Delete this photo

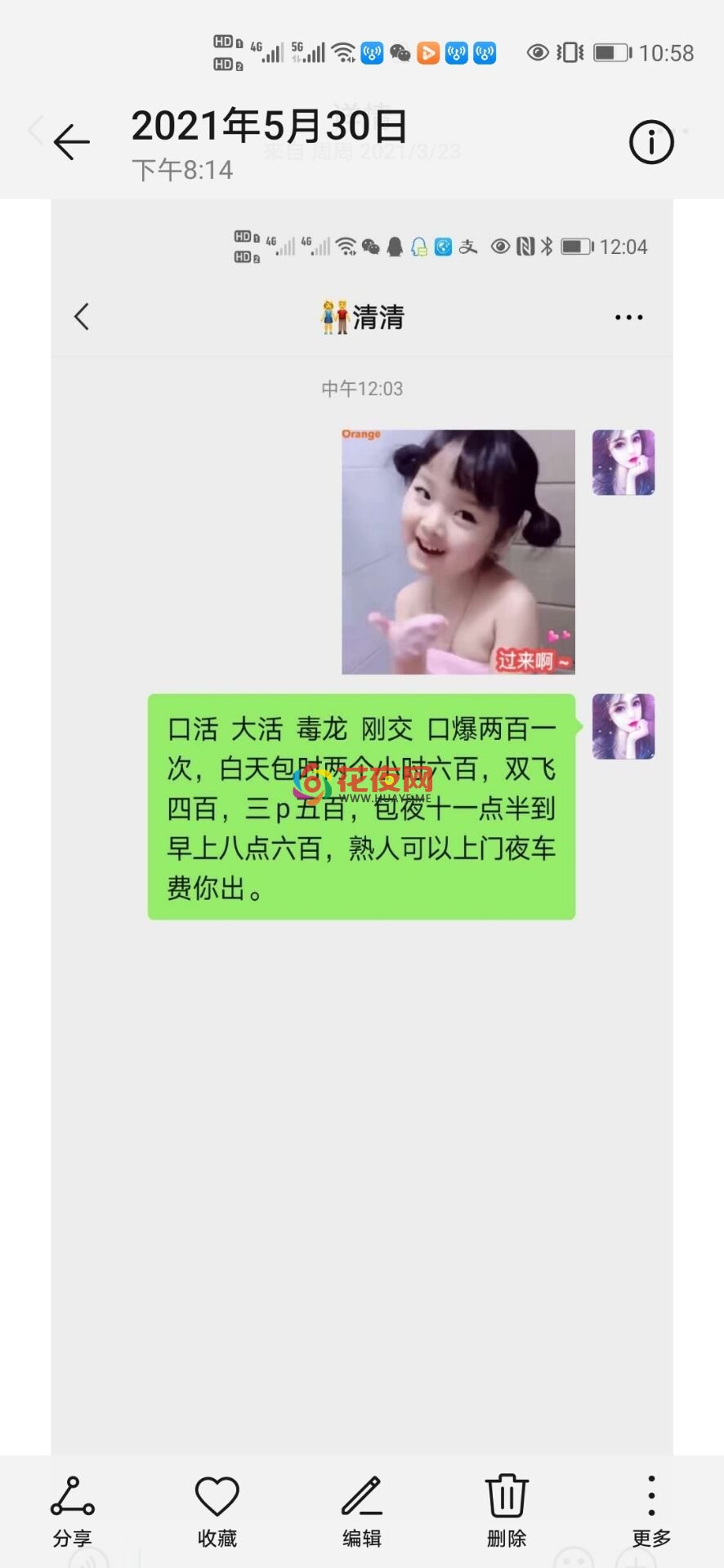click(507, 1511)
